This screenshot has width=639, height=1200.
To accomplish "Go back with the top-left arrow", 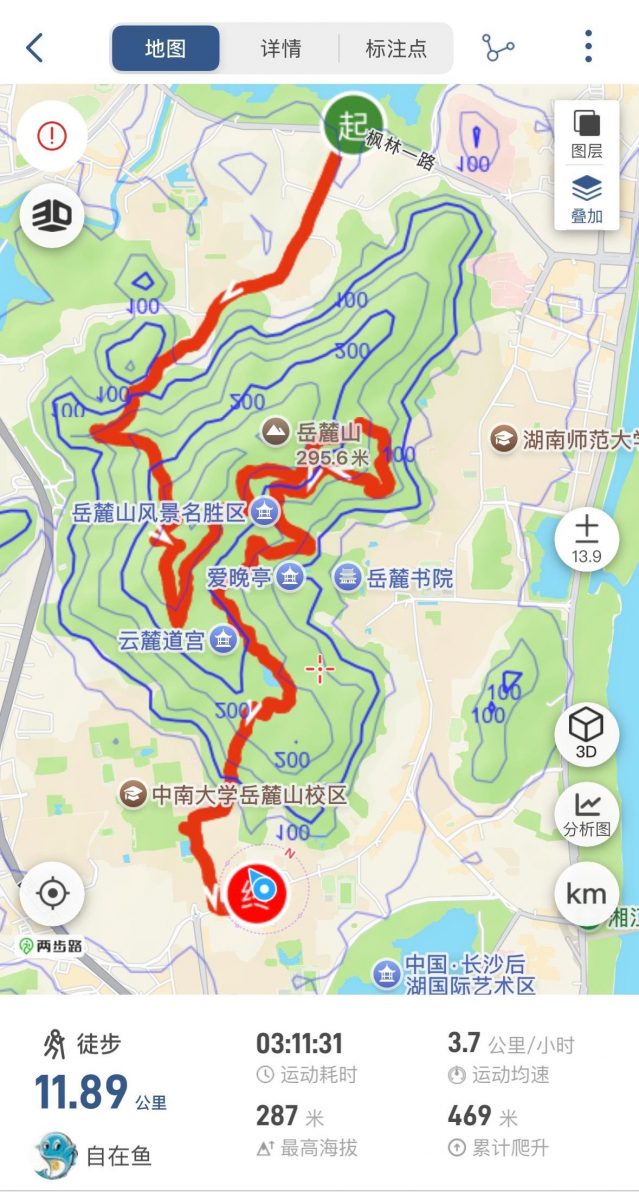I will click(x=36, y=47).
